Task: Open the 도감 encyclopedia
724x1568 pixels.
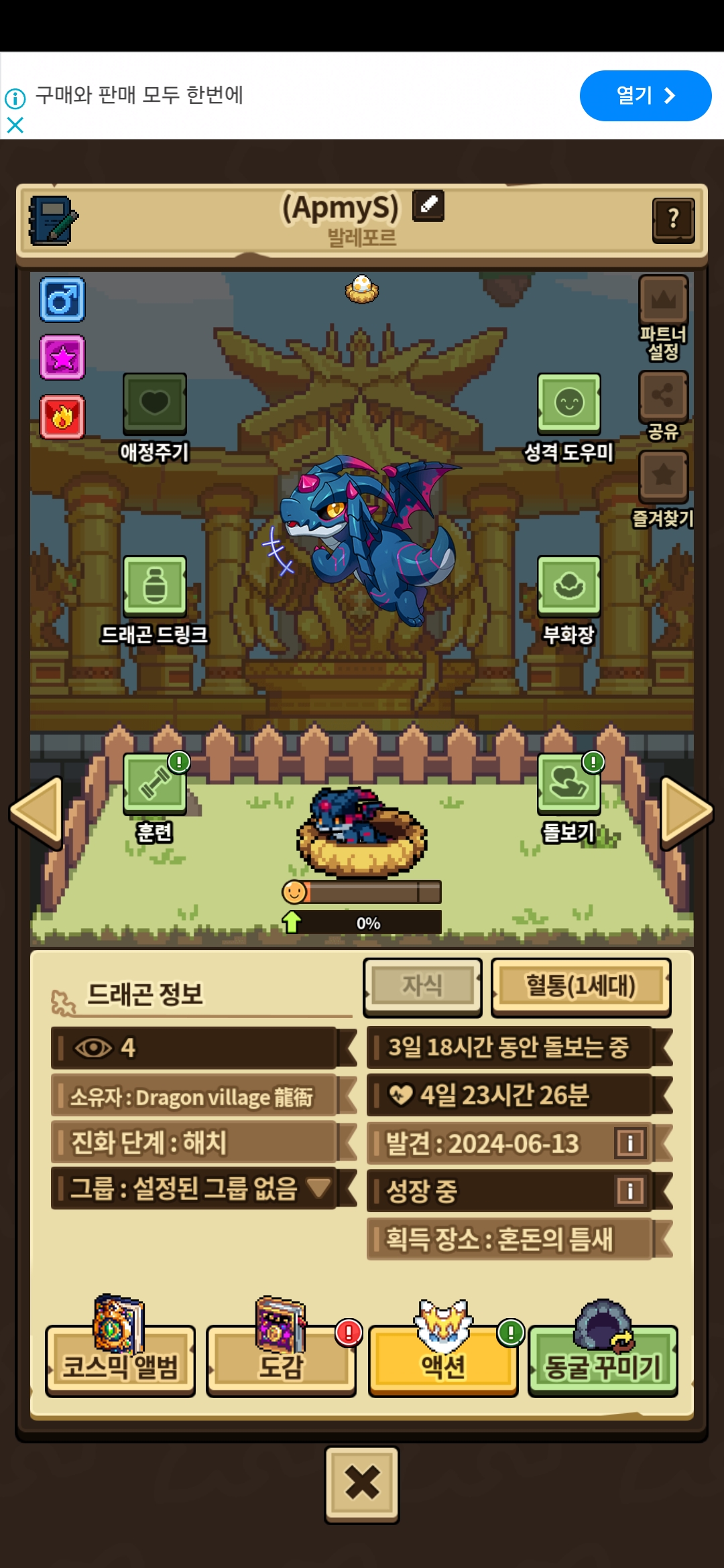Action: click(281, 1360)
